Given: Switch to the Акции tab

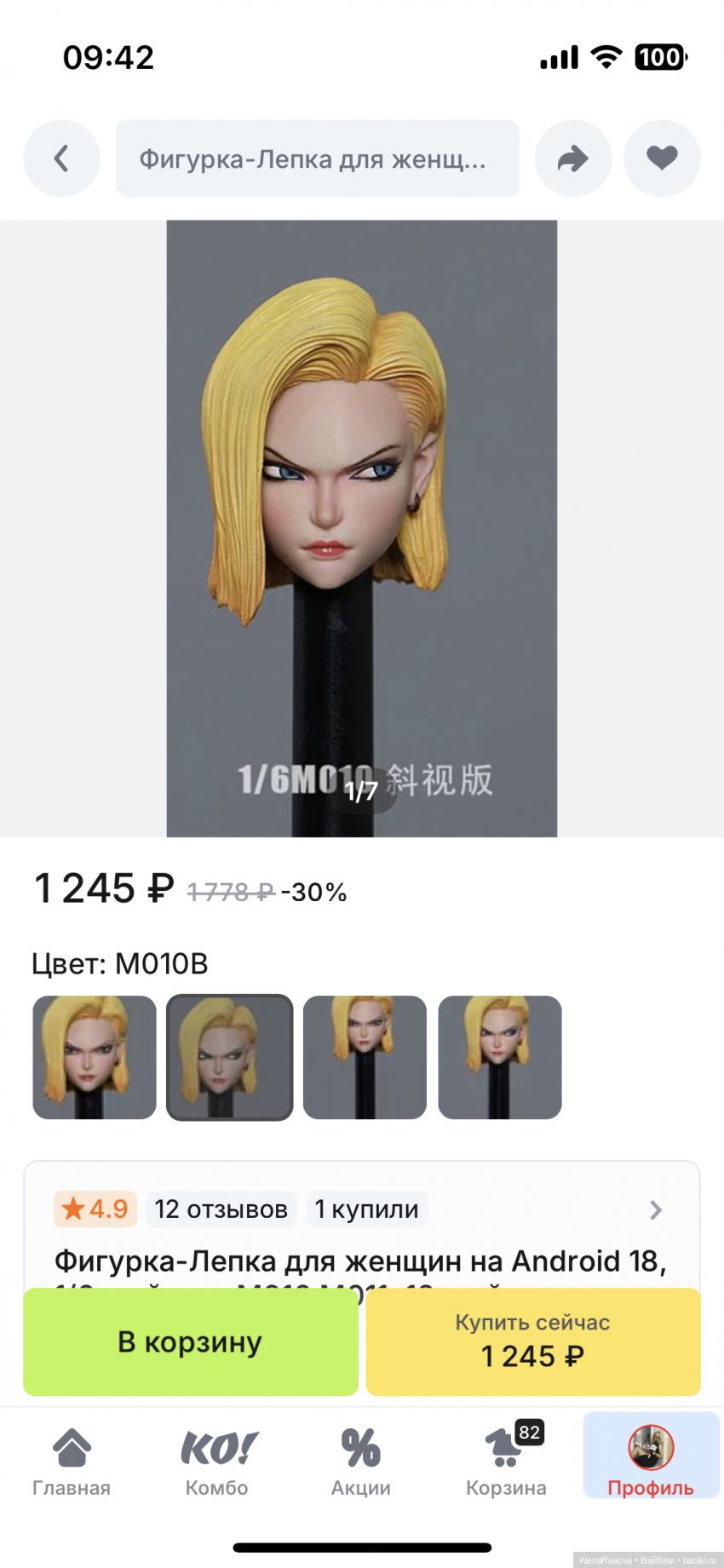Looking at the screenshot, I should coord(361,1462).
